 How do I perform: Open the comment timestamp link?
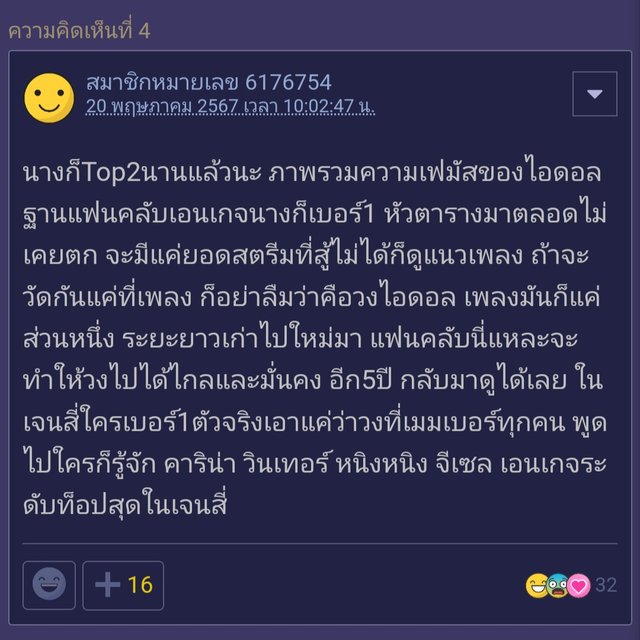[230, 105]
